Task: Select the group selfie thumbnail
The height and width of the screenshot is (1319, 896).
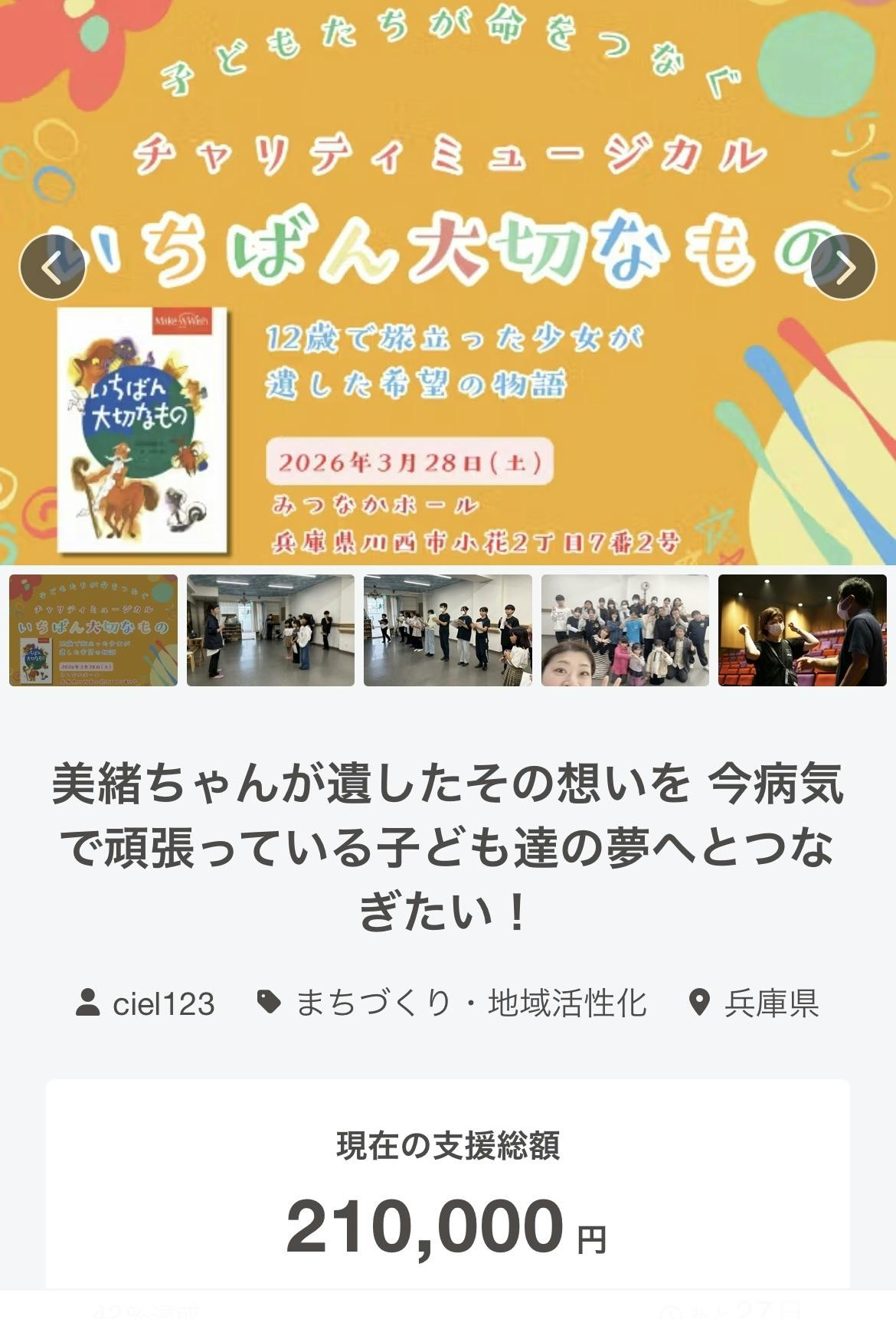Action: tap(625, 630)
